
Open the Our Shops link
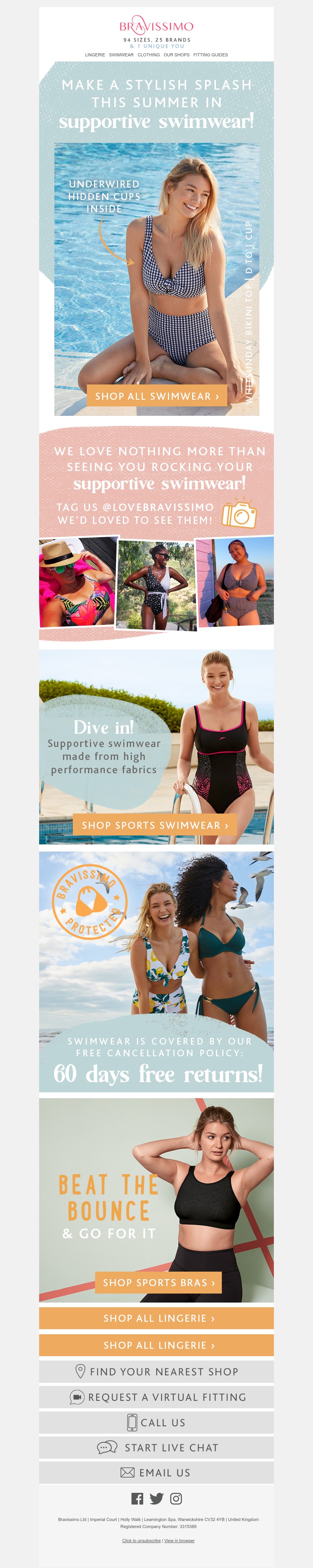(176, 55)
